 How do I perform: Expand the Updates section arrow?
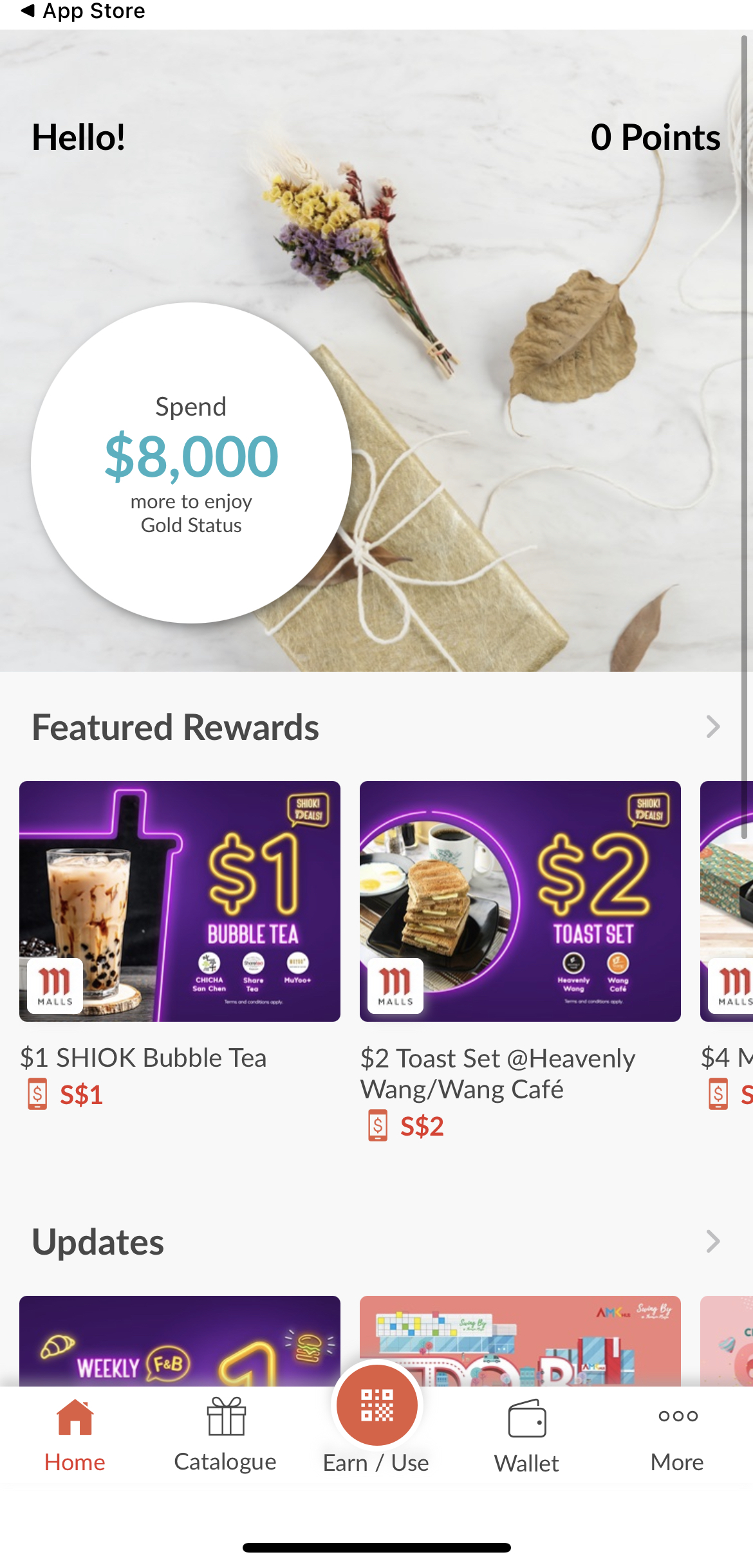[x=712, y=1242]
